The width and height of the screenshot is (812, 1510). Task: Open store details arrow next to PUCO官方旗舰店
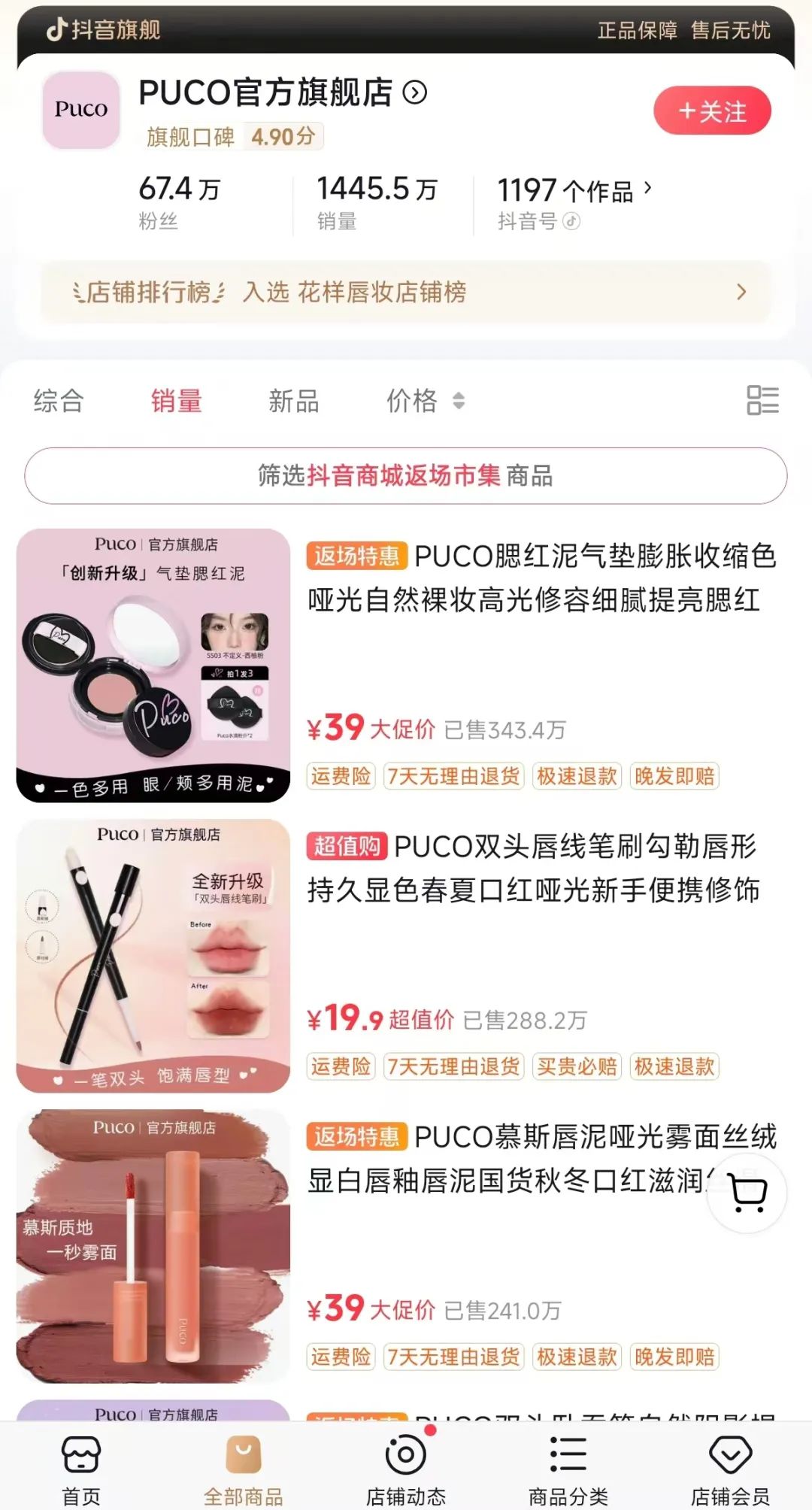point(415,92)
